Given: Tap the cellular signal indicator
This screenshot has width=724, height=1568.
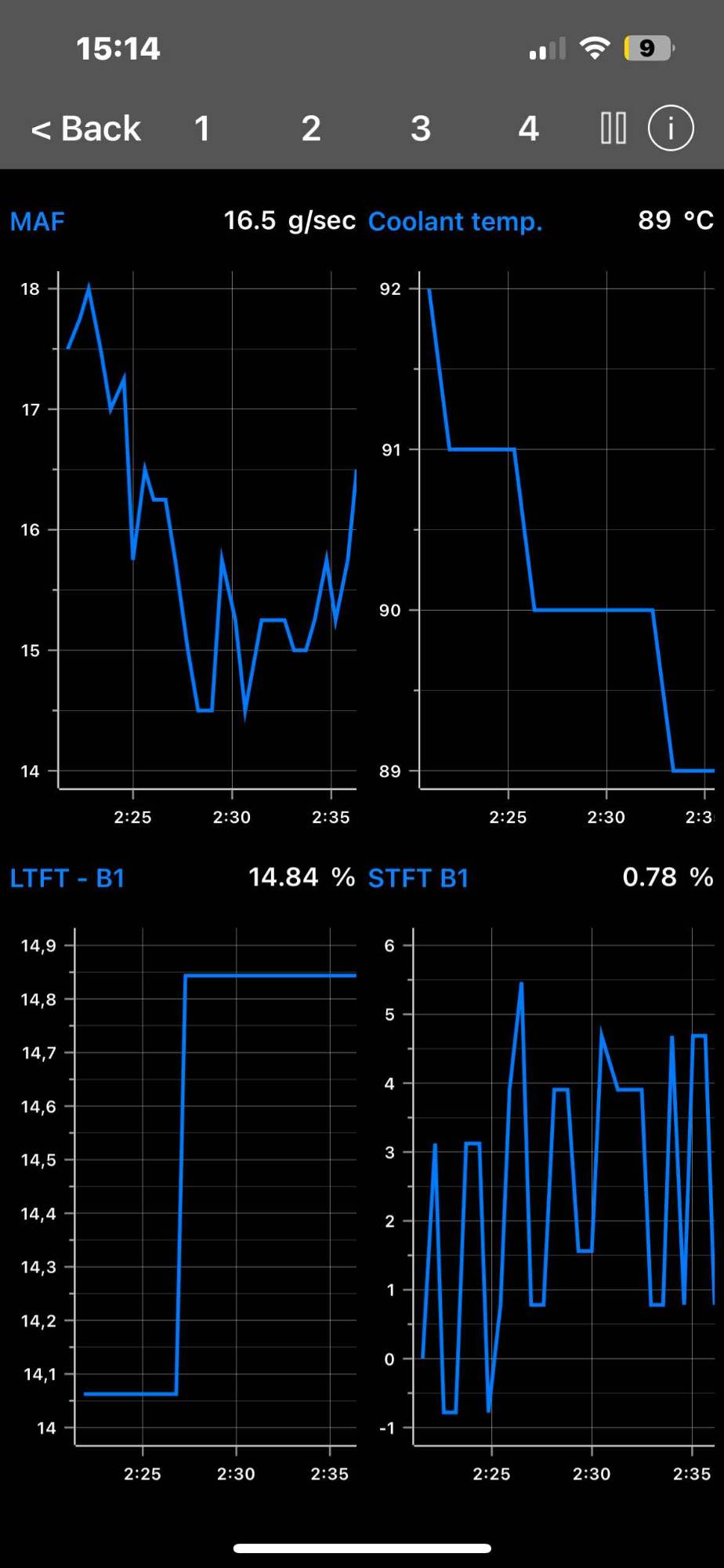Looking at the screenshot, I should (547, 49).
